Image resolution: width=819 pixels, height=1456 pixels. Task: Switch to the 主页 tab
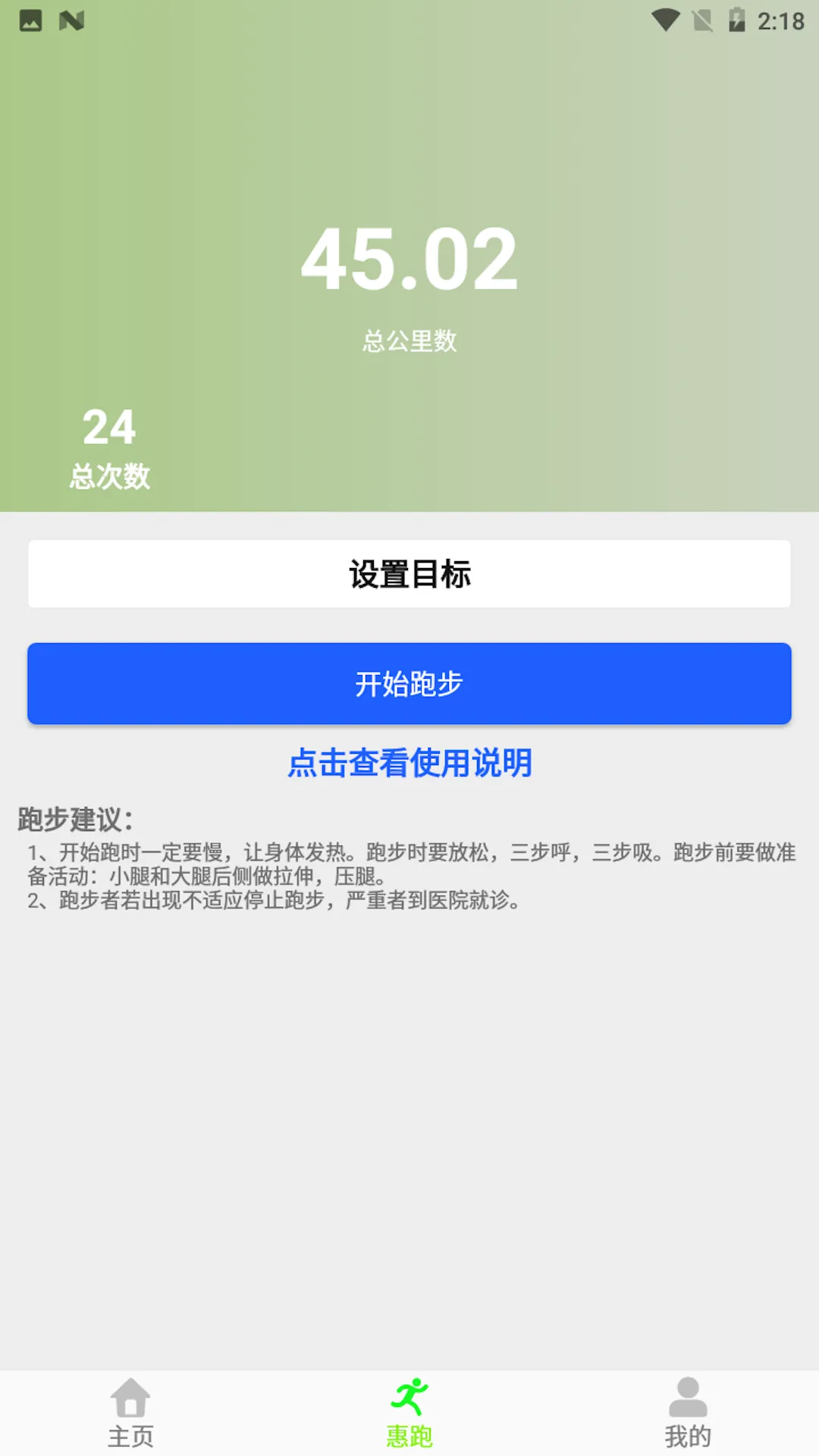coord(130,1414)
